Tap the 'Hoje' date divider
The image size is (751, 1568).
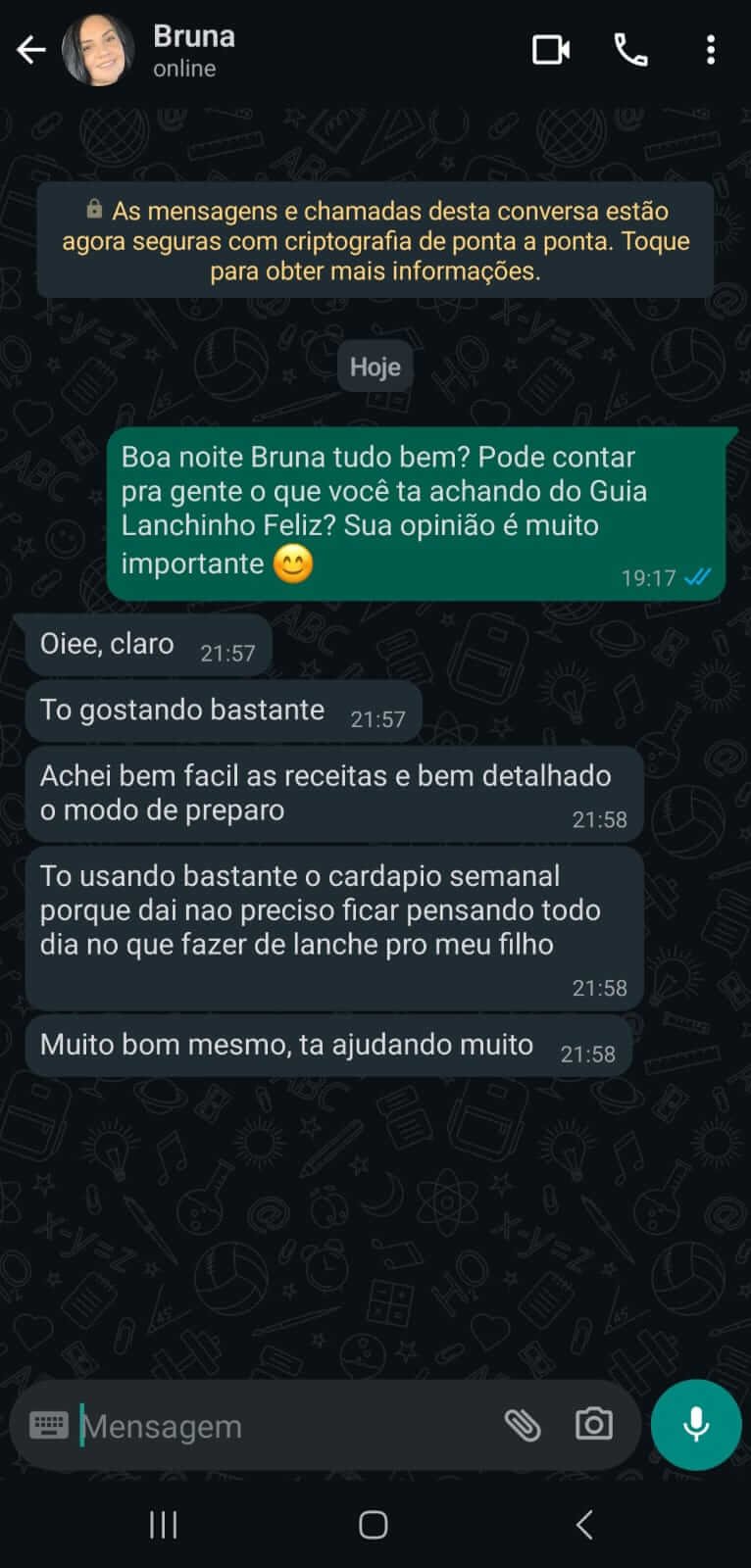pyautogui.click(x=375, y=366)
